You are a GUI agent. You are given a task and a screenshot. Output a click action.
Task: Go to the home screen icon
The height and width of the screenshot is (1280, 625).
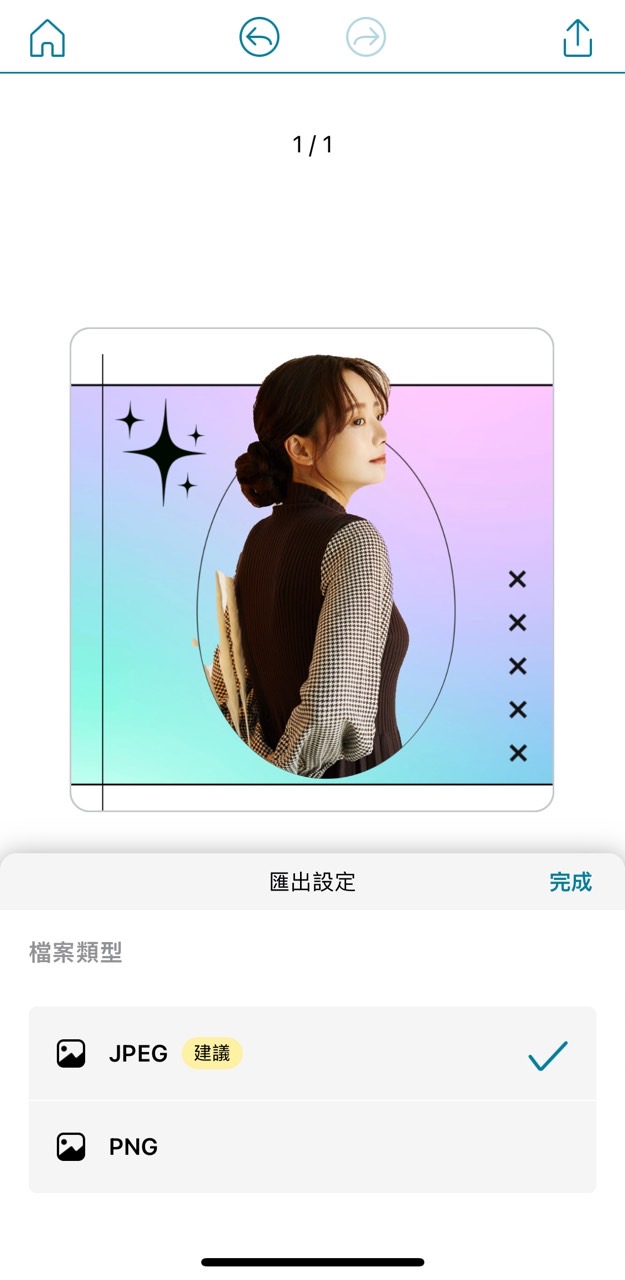click(47, 38)
